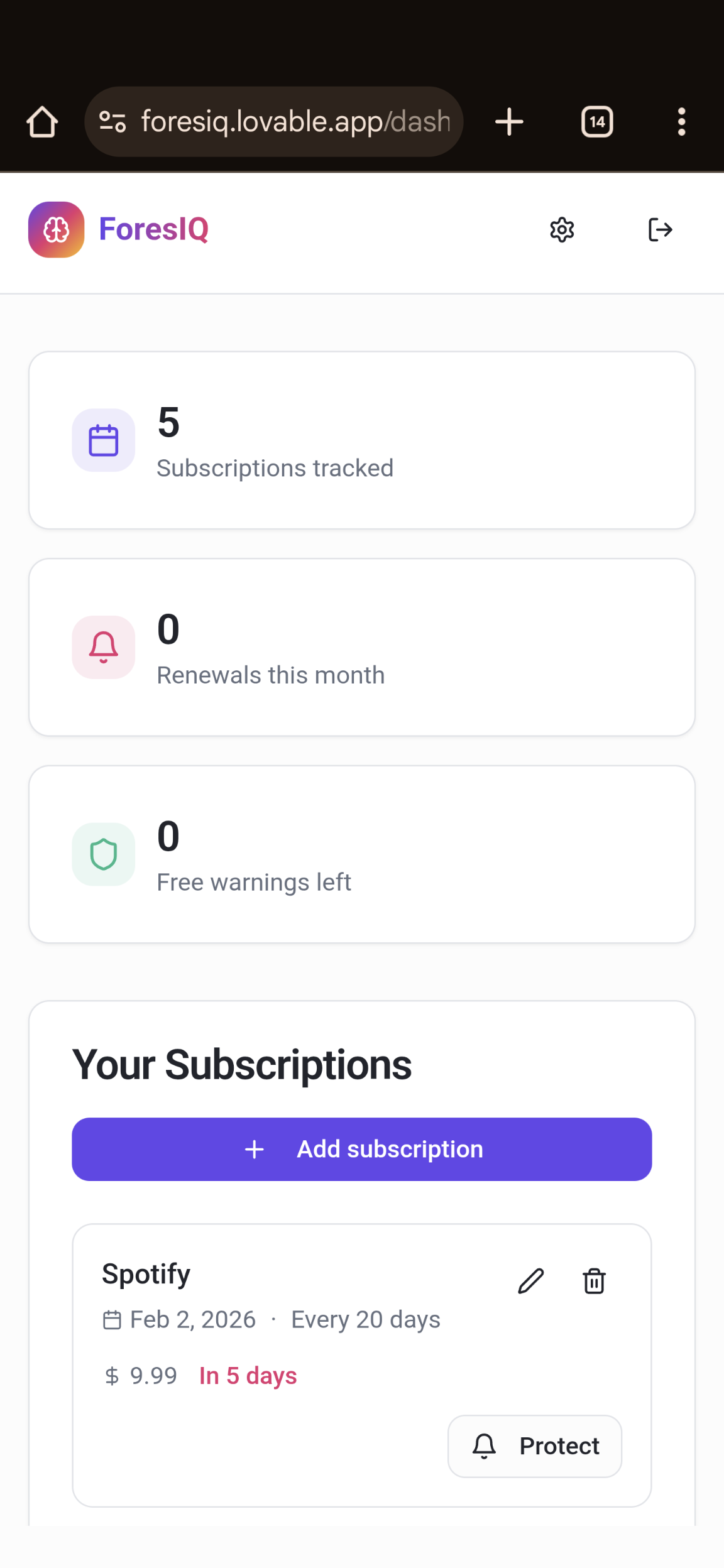
Task: Click Protect on the Spotify subscription
Action: click(534, 1445)
